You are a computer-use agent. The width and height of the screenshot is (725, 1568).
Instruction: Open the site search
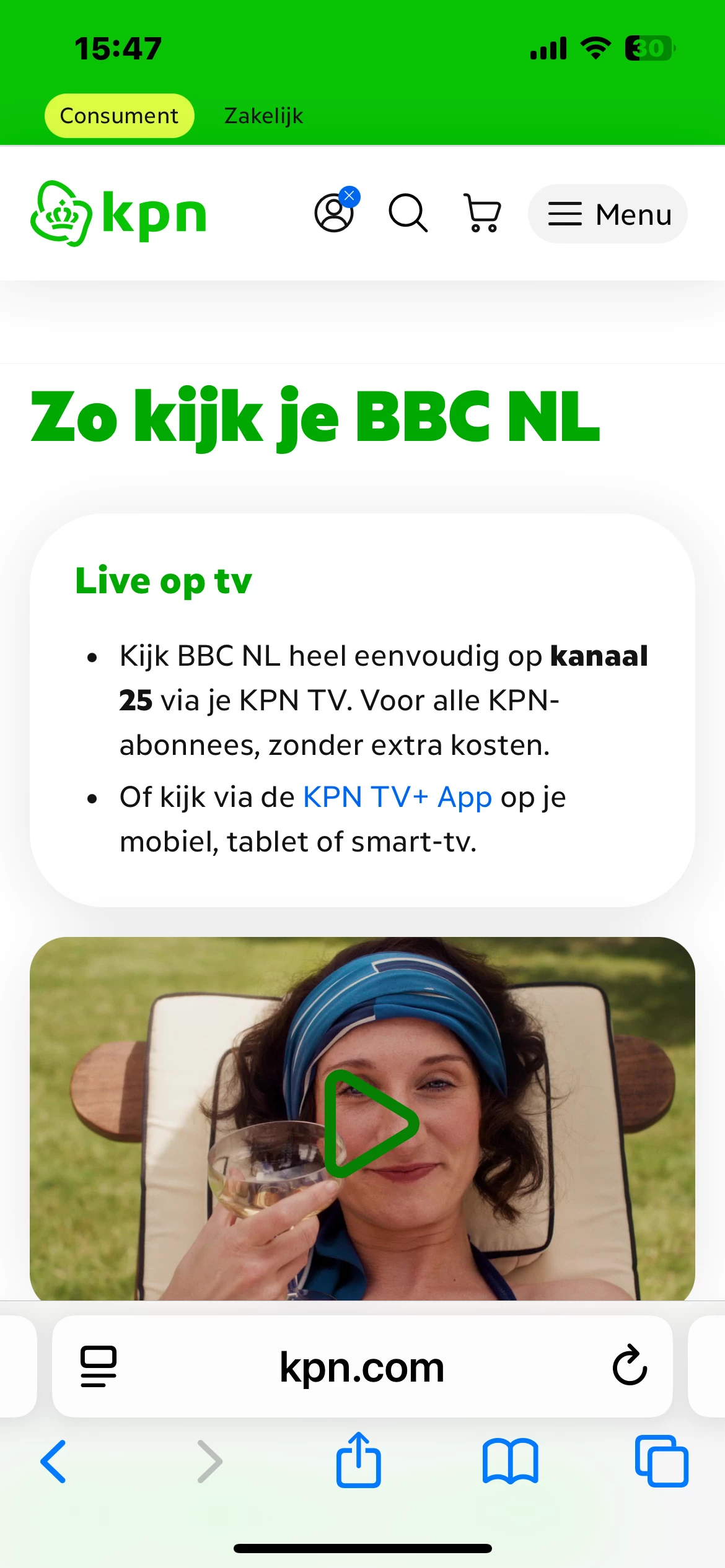pos(408,213)
